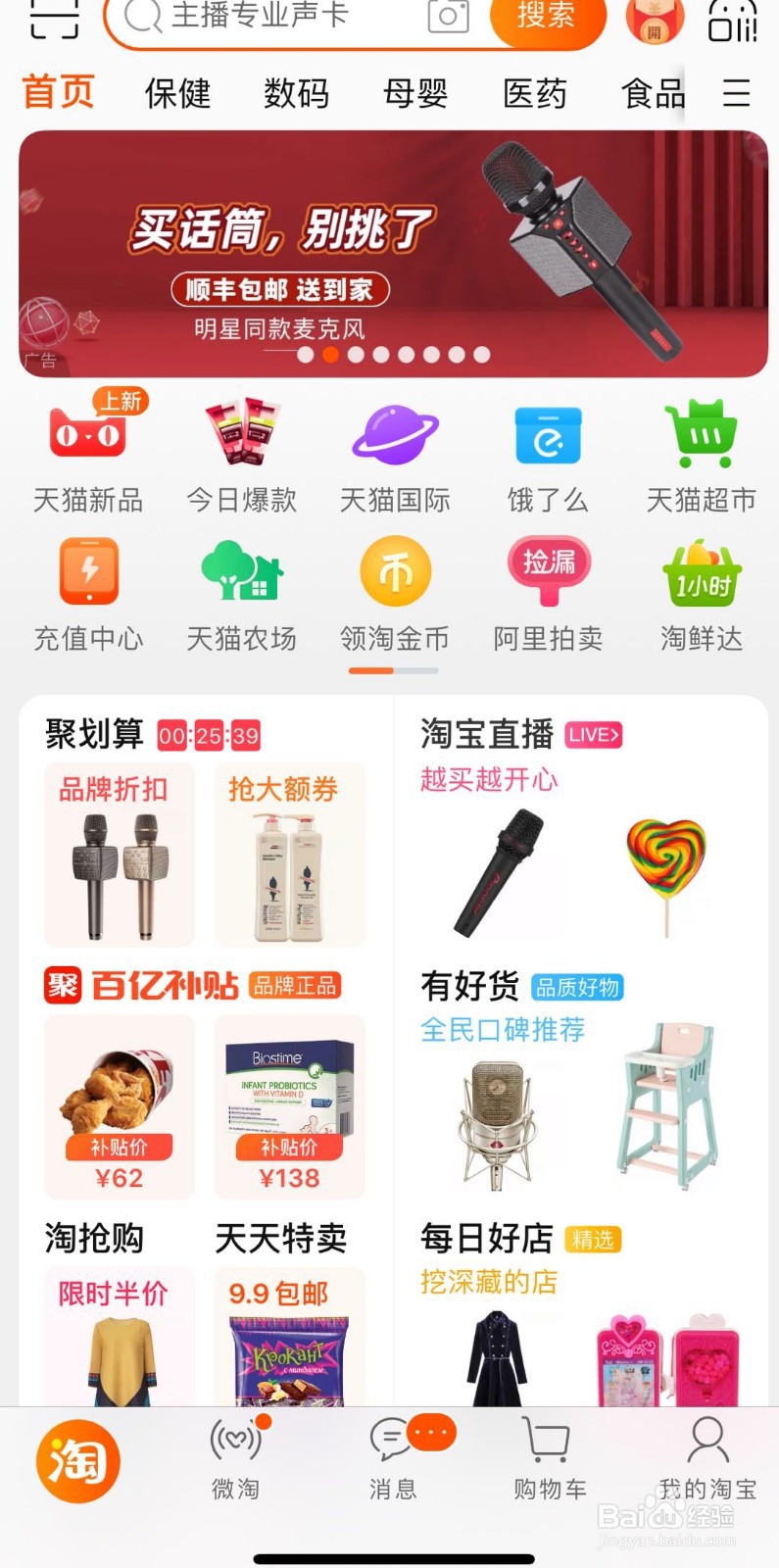Open 天猫国际 planet icon
This screenshot has width=779, height=1568.
(x=394, y=436)
